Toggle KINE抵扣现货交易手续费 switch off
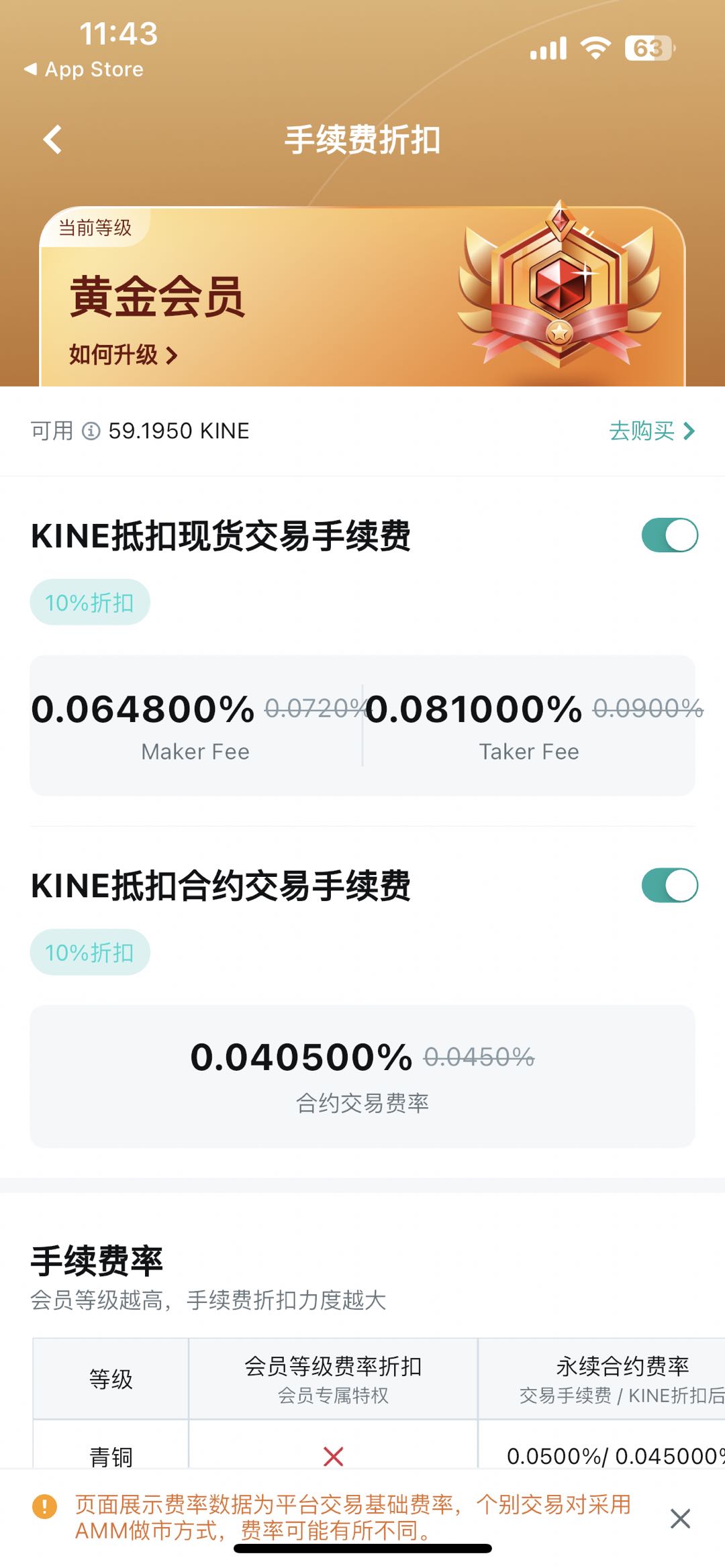 [x=669, y=535]
